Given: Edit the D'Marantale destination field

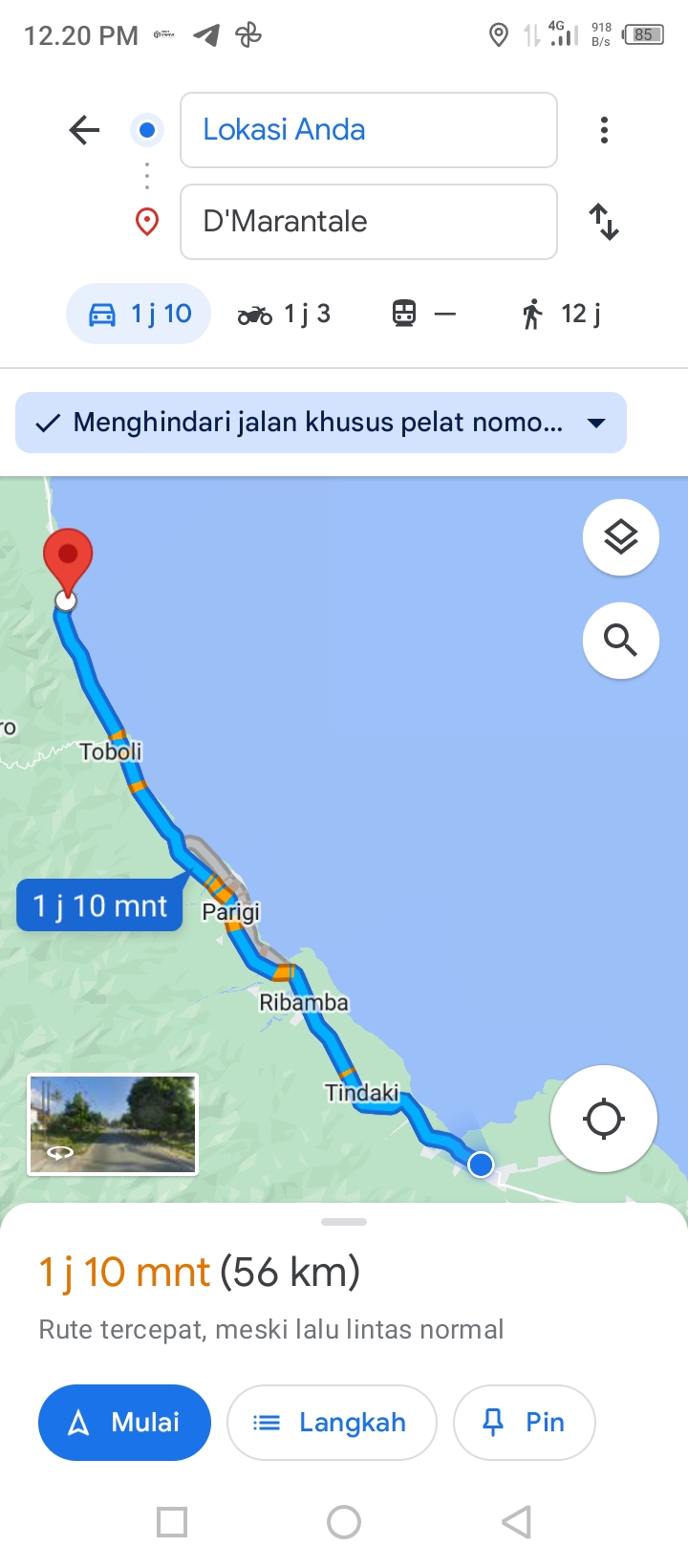Looking at the screenshot, I should (x=369, y=222).
